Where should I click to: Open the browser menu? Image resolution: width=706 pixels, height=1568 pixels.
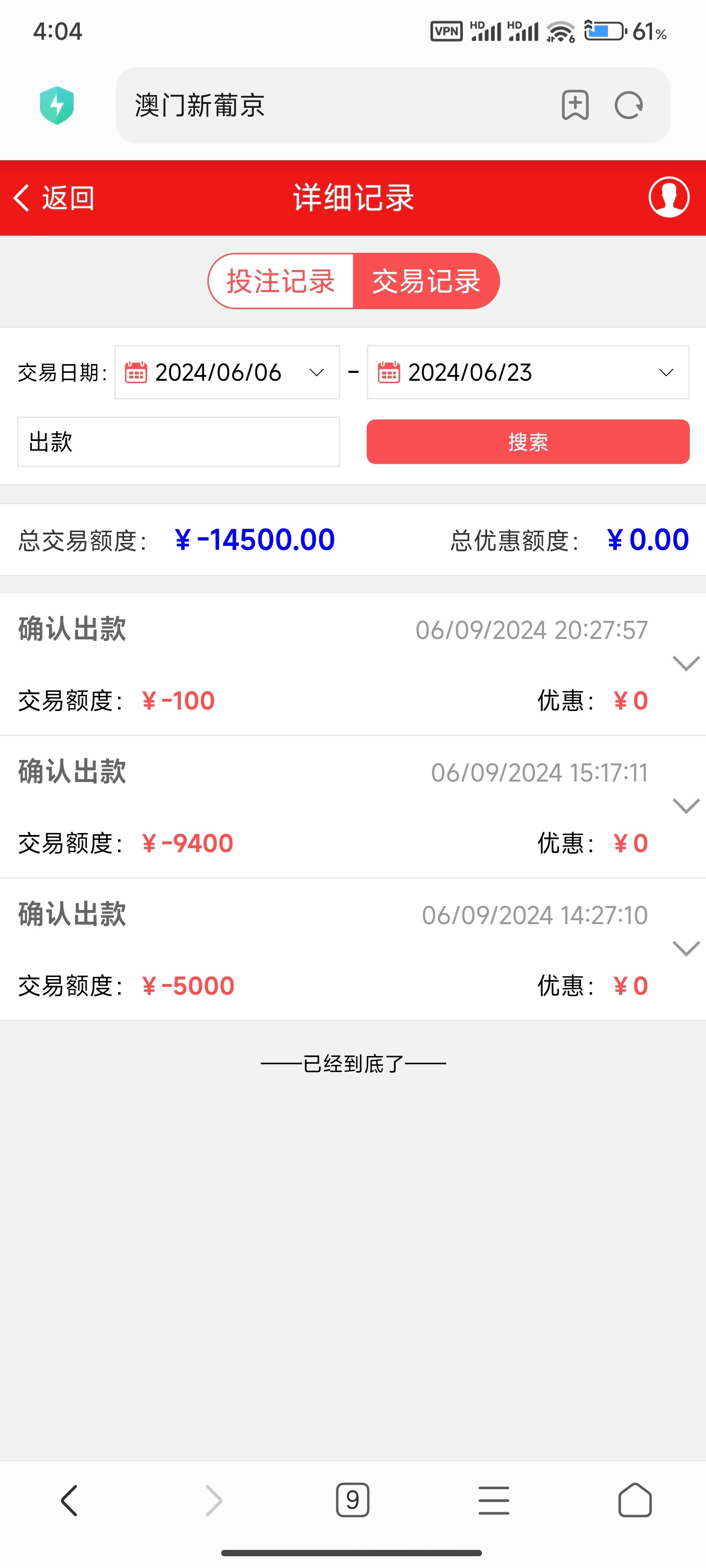click(x=493, y=1500)
